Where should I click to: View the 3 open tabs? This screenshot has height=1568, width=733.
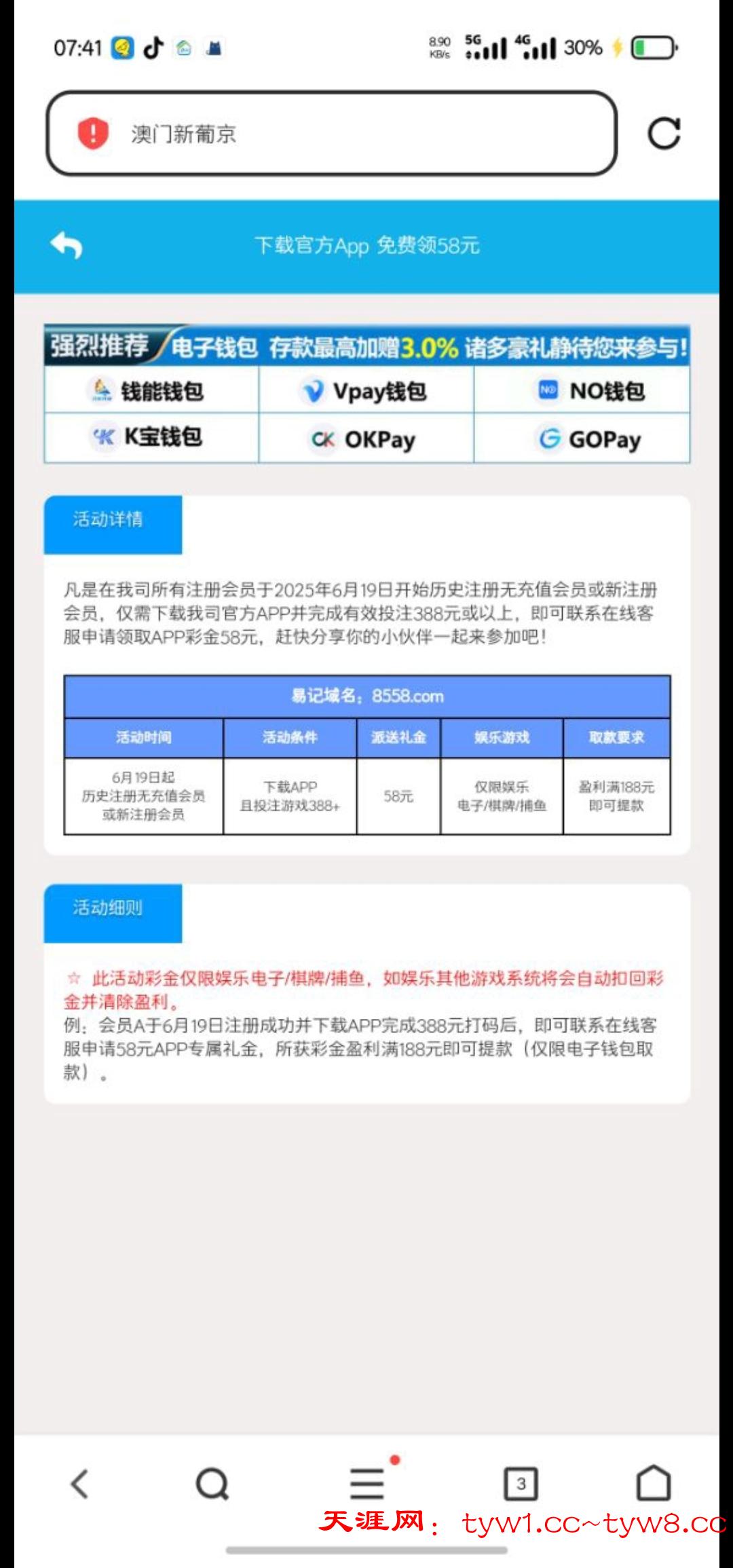click(x=521, y=1483)
